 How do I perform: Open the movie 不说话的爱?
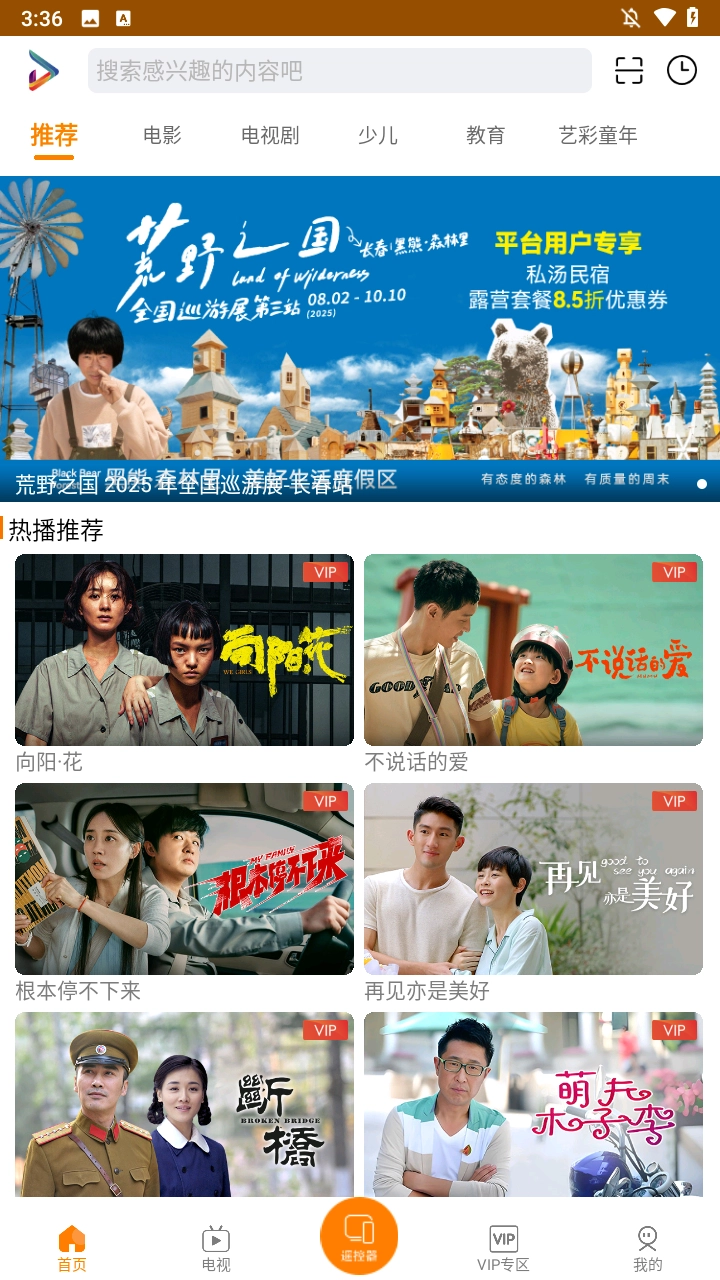click(533, 650)
